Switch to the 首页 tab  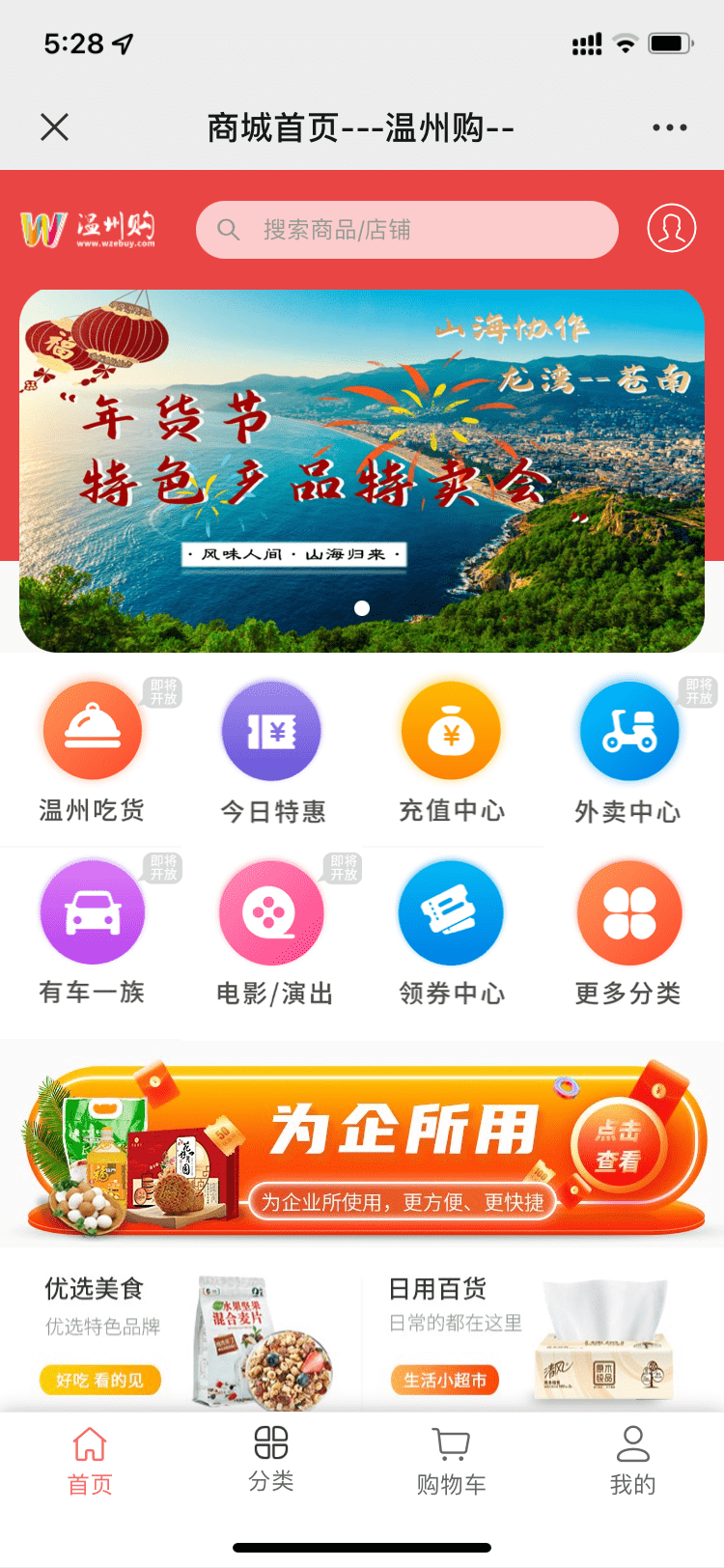pyautogui.click(x=90, y=1460)
